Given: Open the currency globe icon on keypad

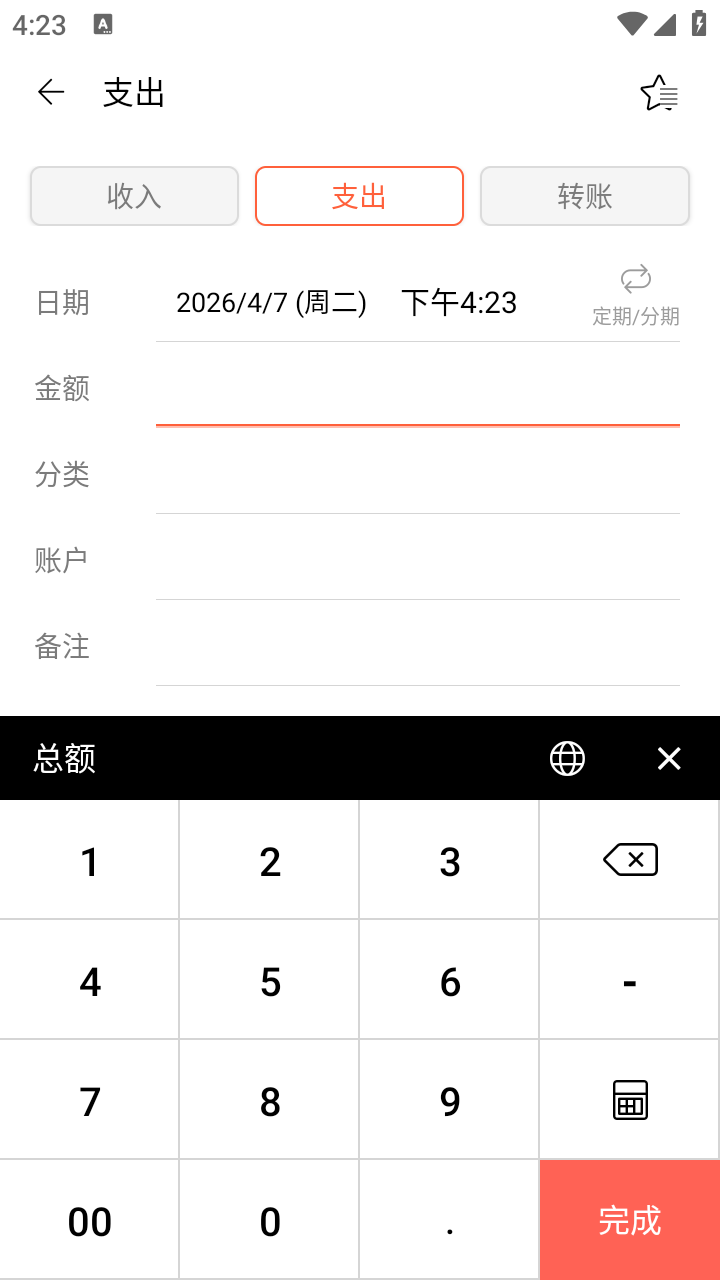Looking at the screenshot, I should coord(567,758).
